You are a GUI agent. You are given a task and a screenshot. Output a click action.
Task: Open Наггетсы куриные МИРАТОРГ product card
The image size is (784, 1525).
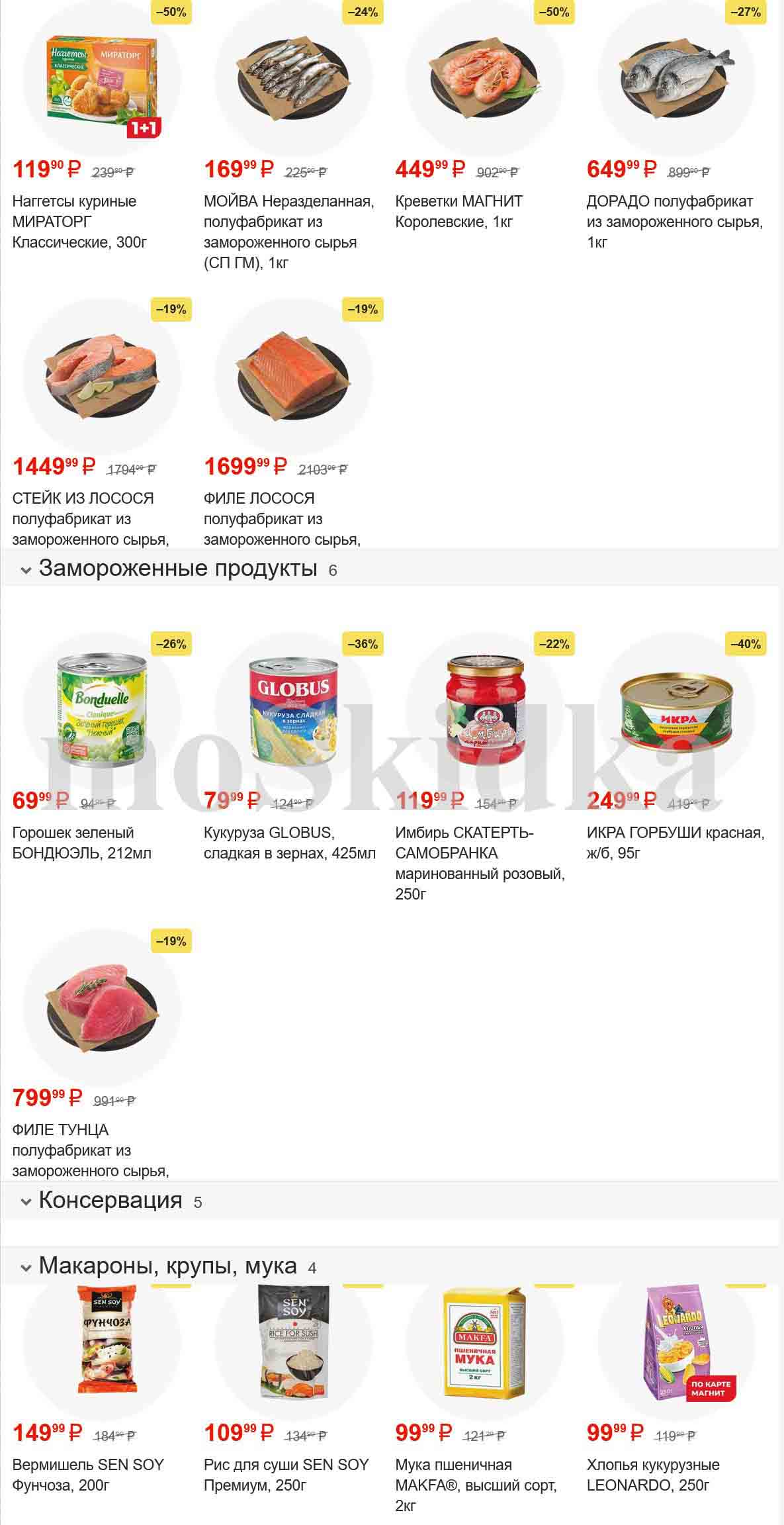tap(102, 78)
